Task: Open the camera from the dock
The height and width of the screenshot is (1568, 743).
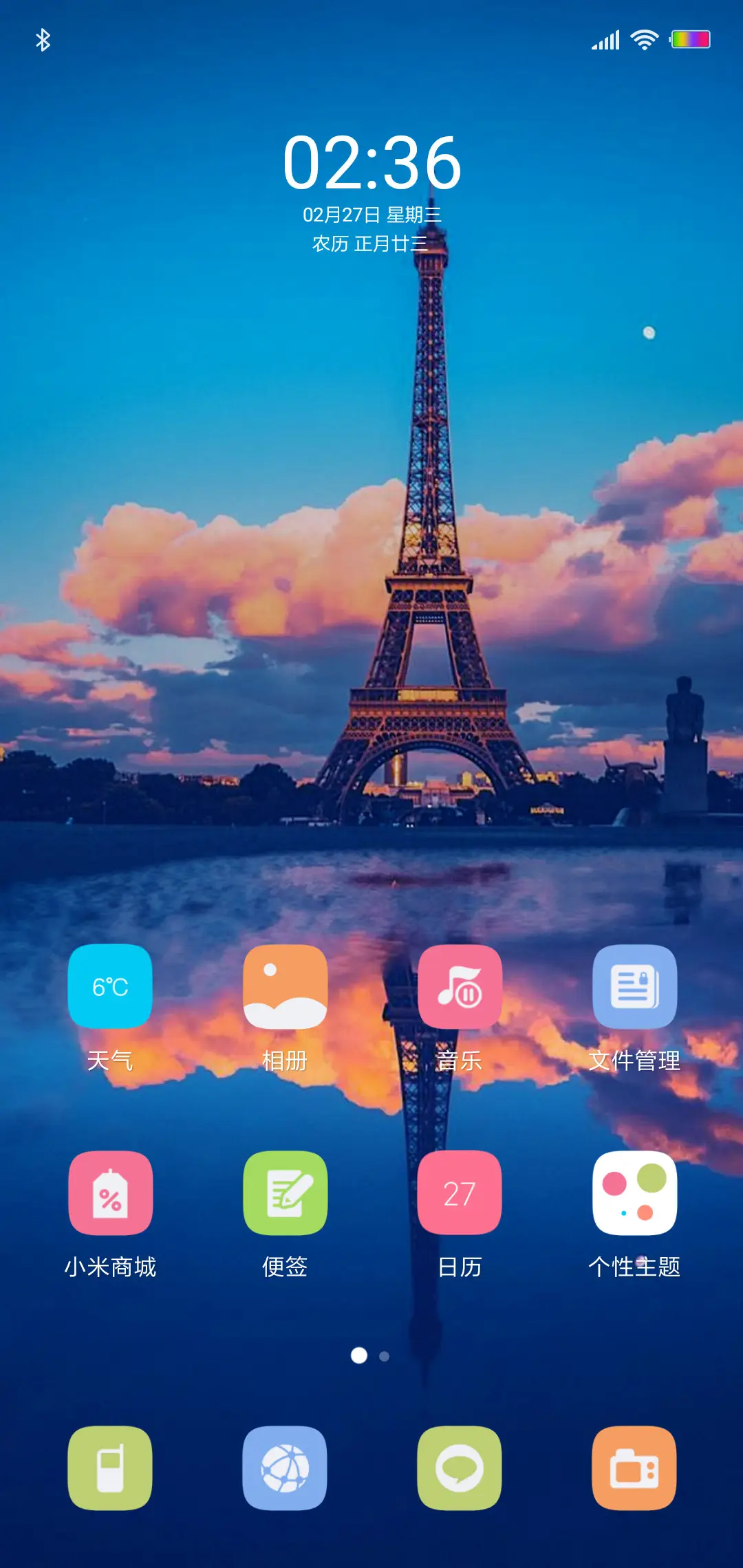Action: 634,1468
